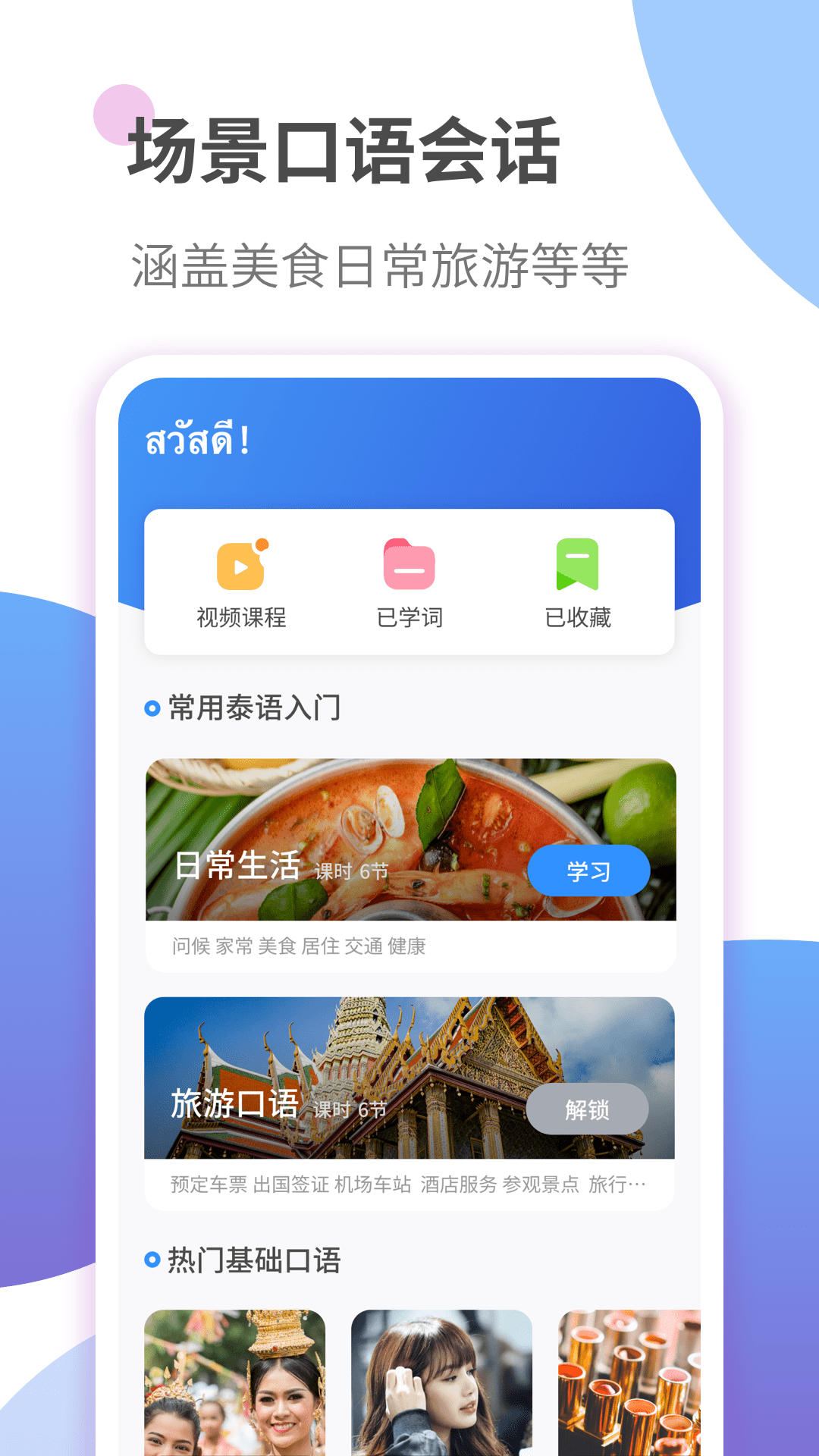Click the orange notification dot on 视频课程
This screenshot has height=1456, width=819.
261,543
